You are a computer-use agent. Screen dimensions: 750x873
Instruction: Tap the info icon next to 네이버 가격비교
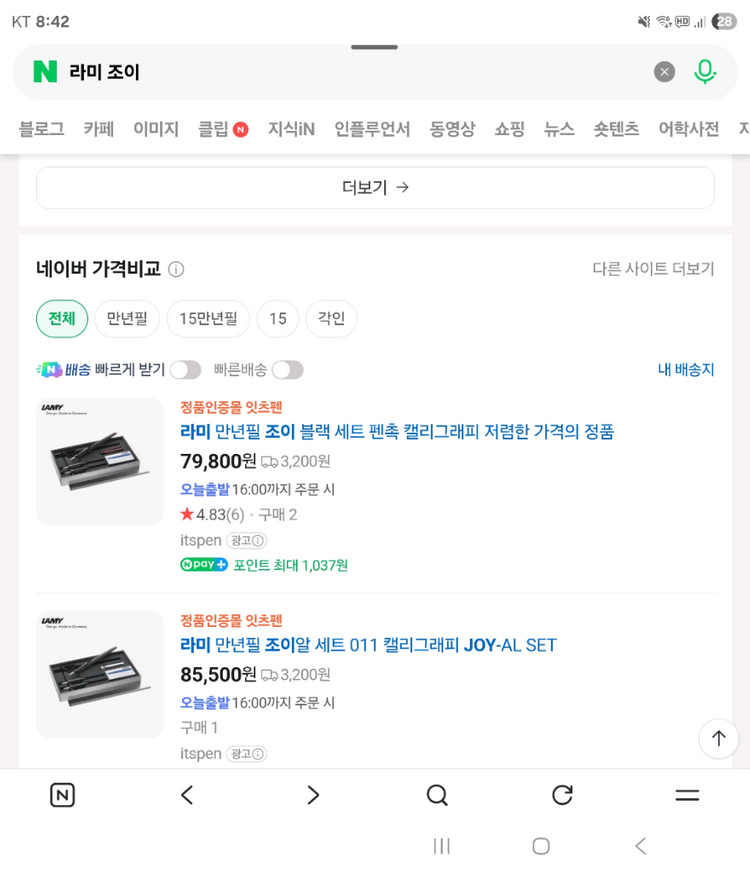click(x=176, y=269)
